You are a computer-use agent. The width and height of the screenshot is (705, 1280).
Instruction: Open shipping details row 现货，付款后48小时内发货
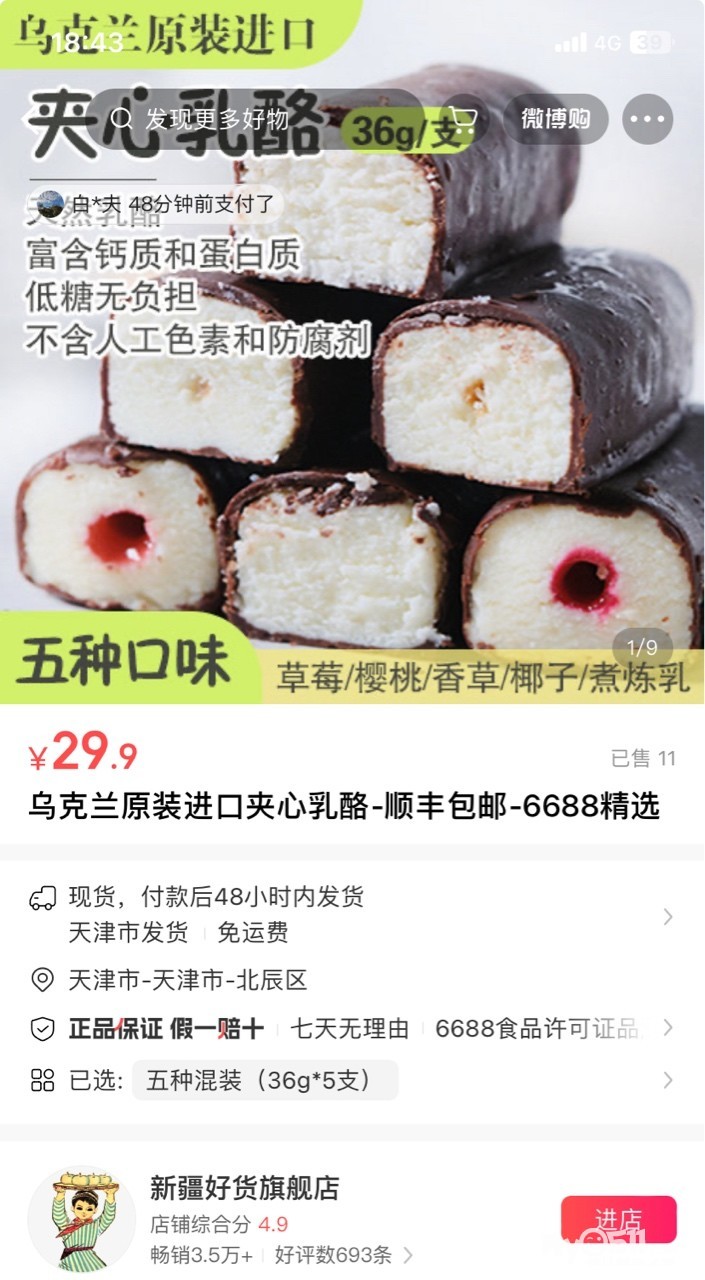pyautogui.click(x=352, y=914)
